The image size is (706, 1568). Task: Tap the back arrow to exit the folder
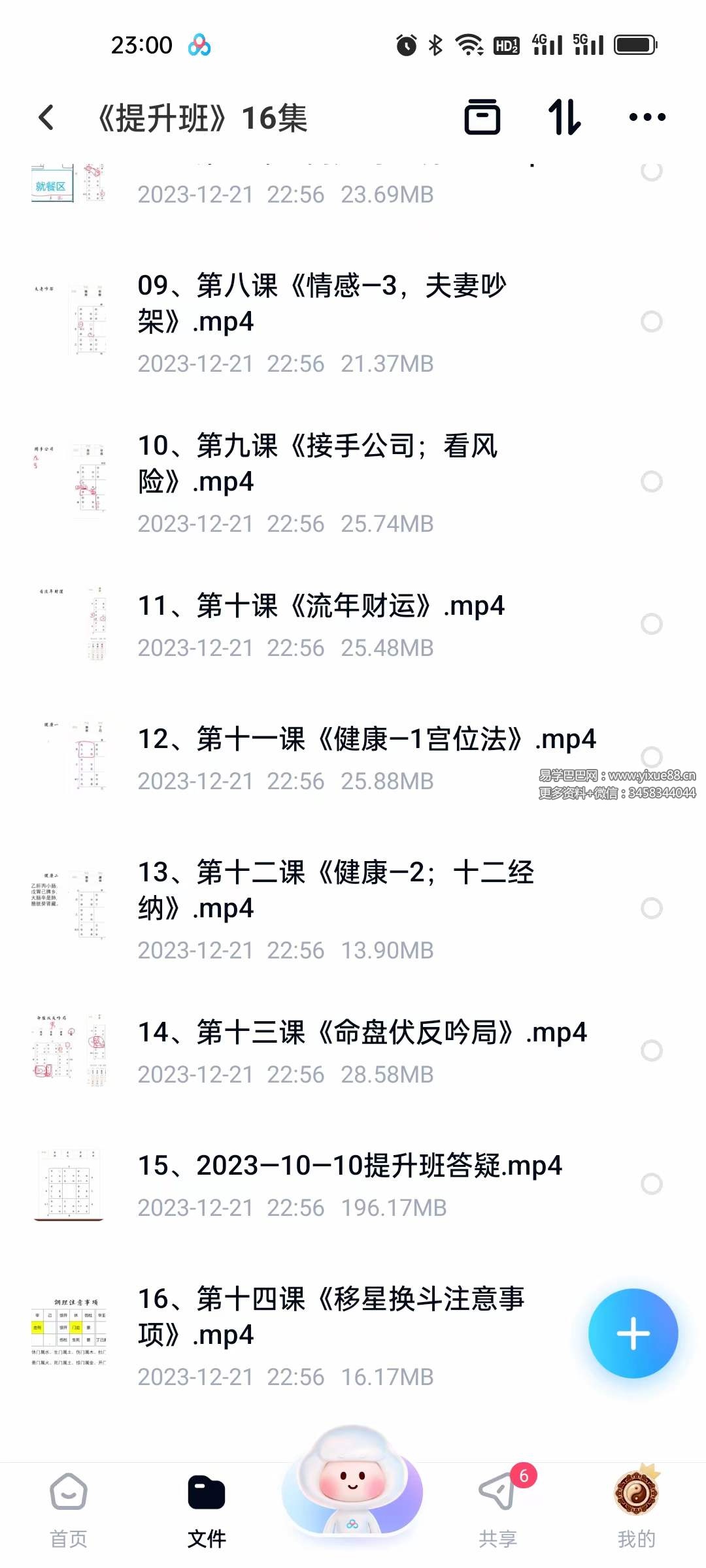[46, 118]
